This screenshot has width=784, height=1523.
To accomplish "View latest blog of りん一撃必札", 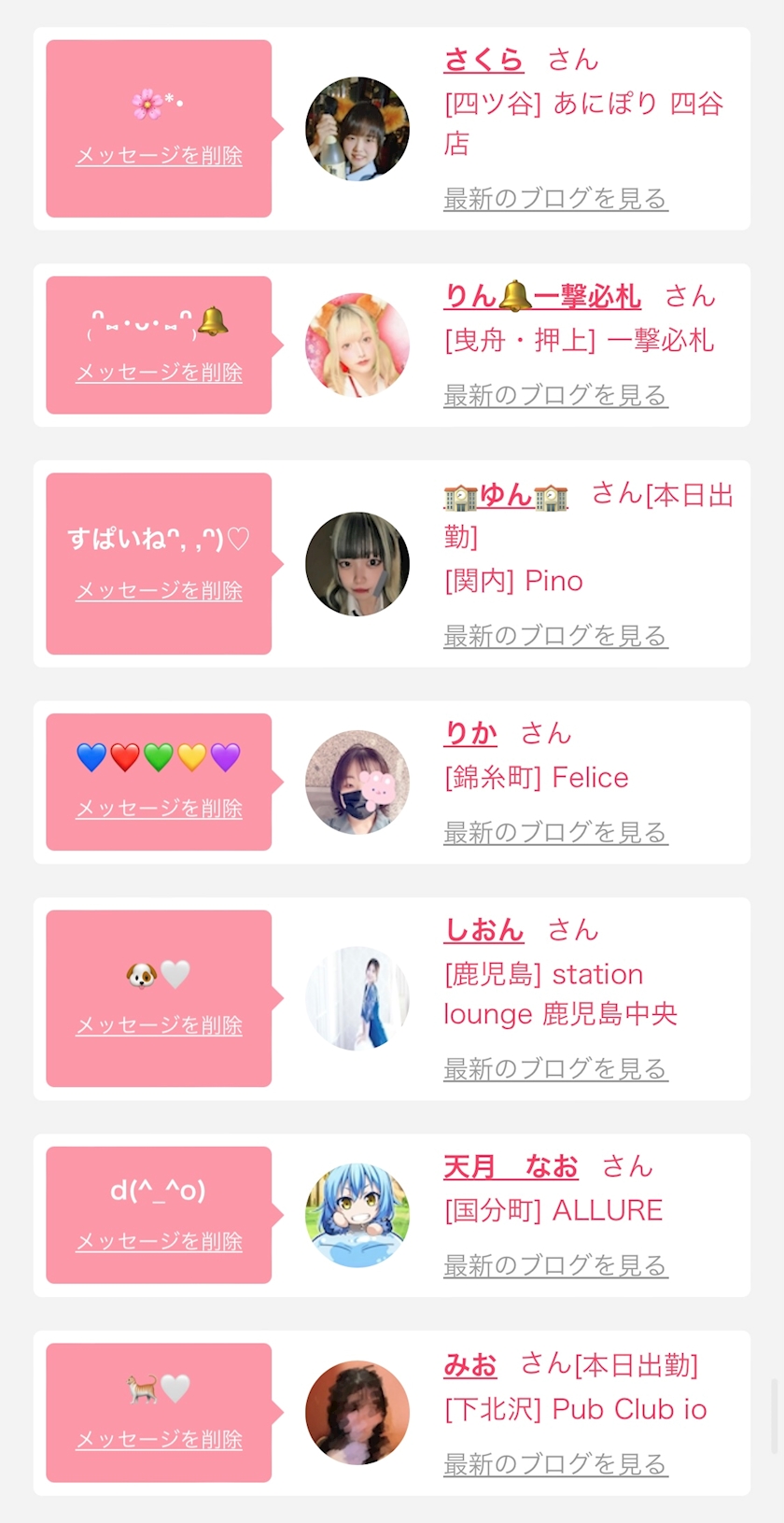I will point(555,395).
